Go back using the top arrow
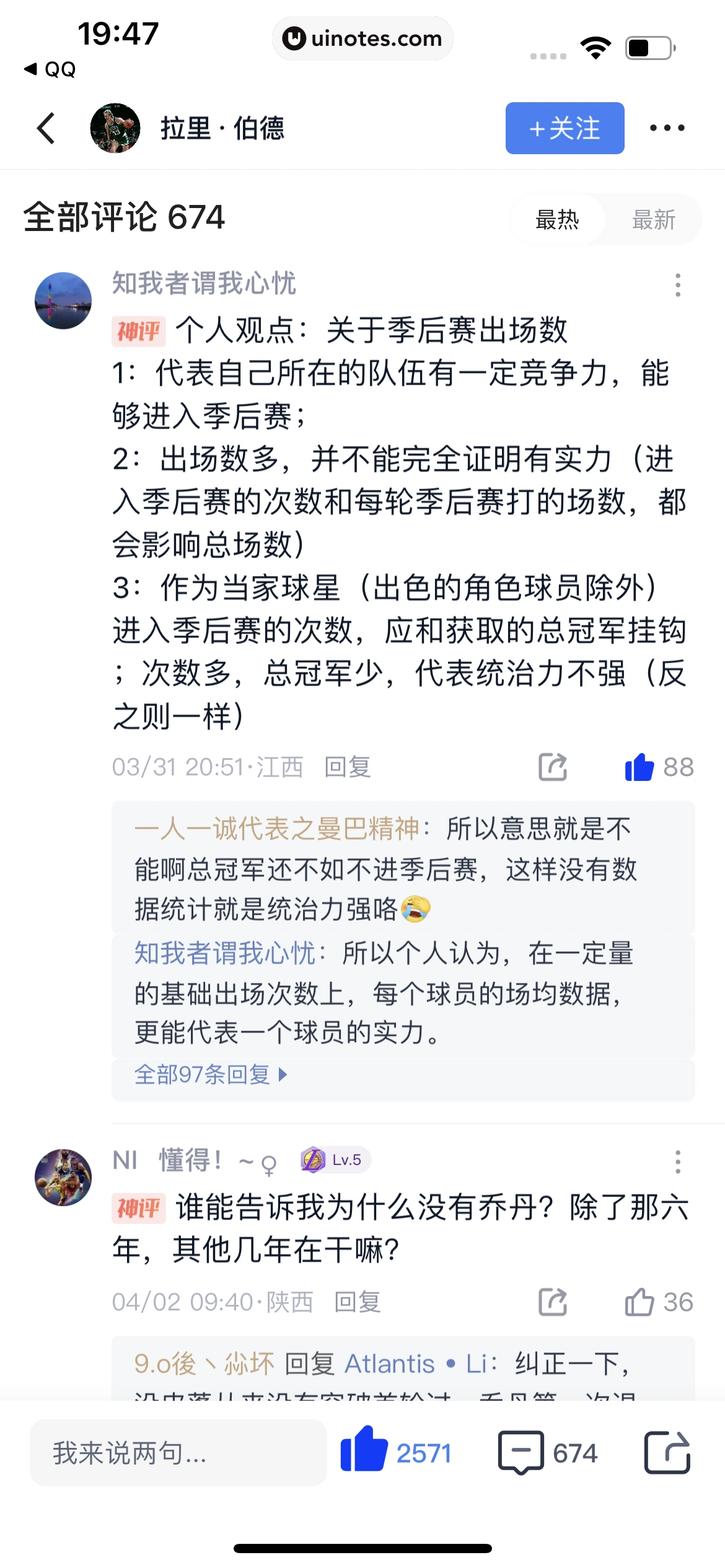This screenshot has width=725, height=1568. pos(46,128)
